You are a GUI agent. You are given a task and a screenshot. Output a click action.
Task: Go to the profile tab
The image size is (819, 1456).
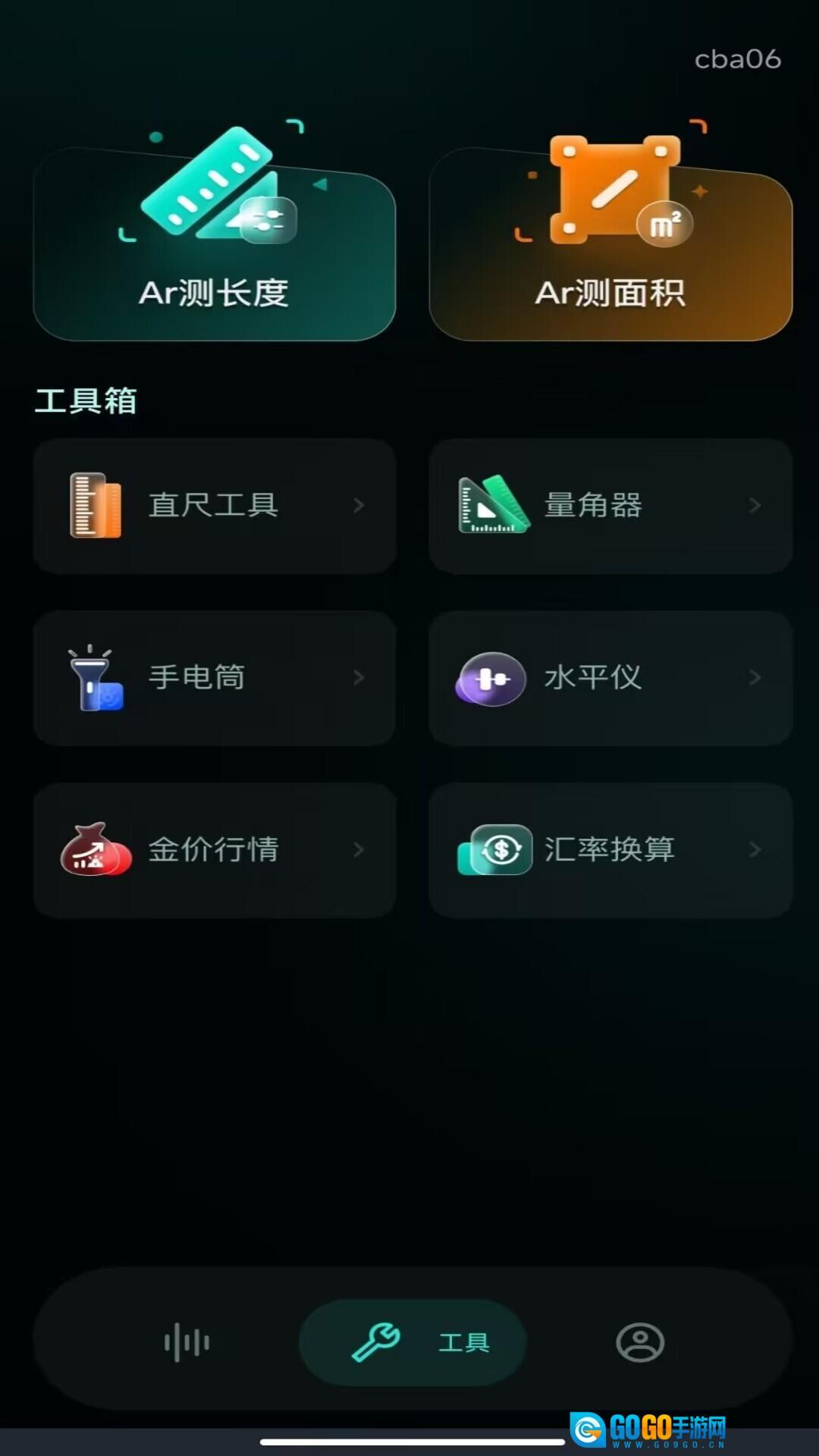[x=639, y=1342]
